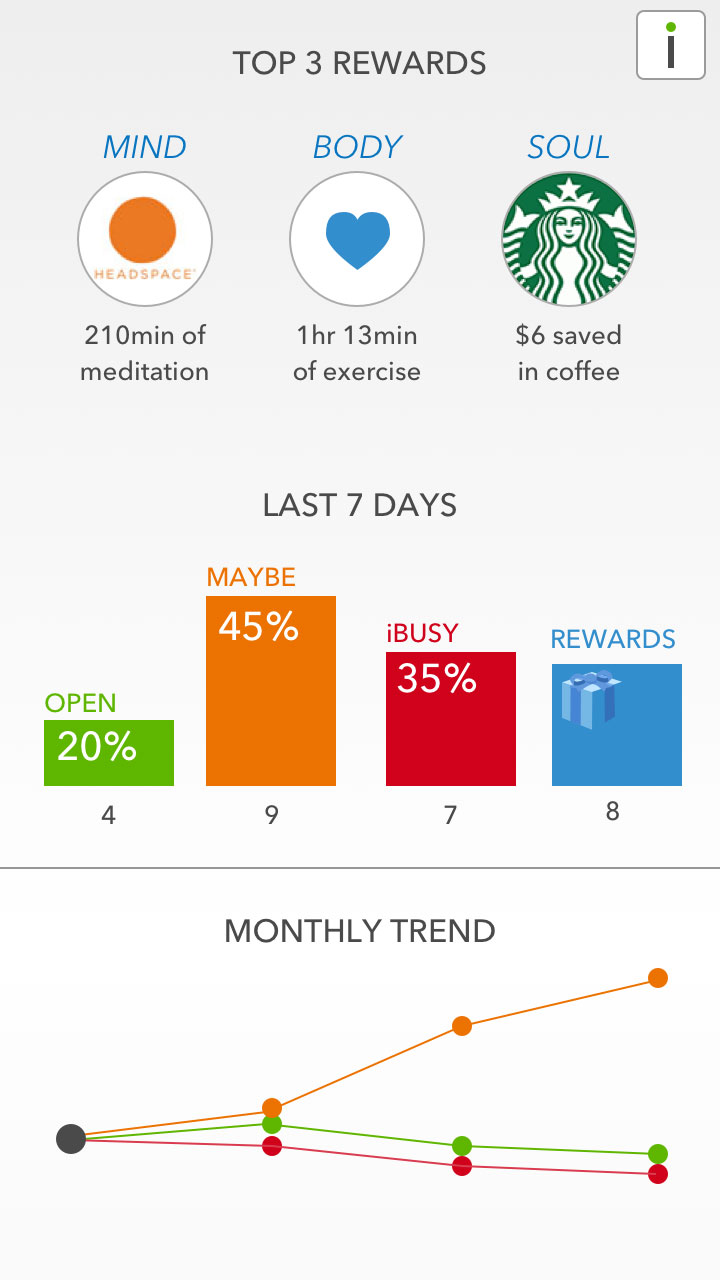Select the orange MAYBE 45% bar
This screenshot has width=720, height=1280.
pyautogui.click(x=271, y=691)
